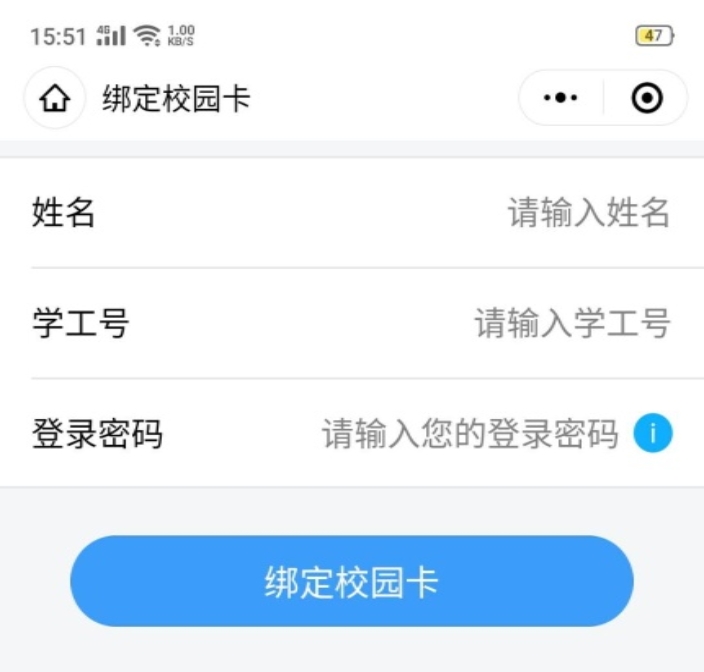
Task: Open the three-dot more menu
Action: click(560, 99)
